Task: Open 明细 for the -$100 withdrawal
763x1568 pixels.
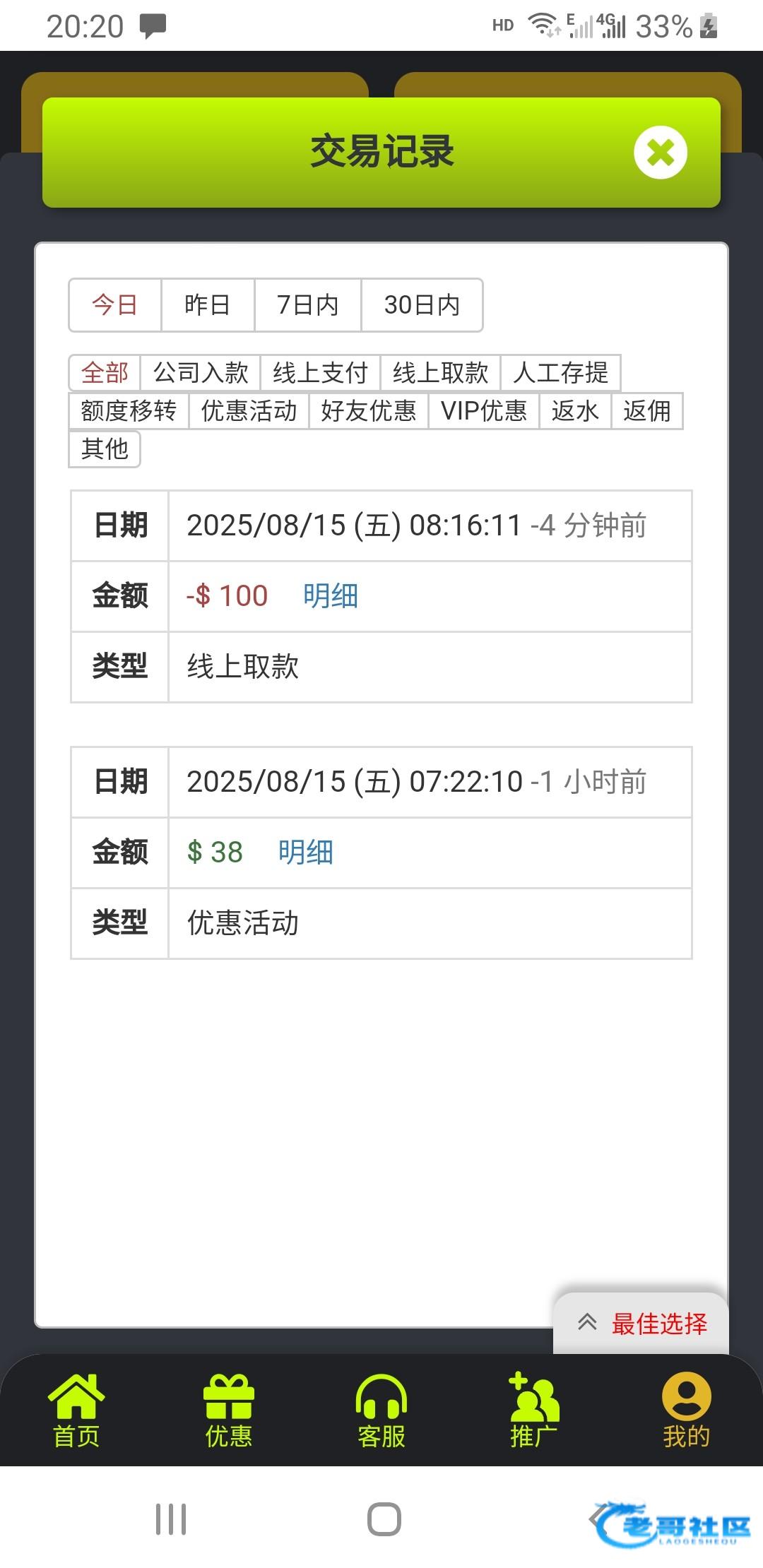Action: [x=331, y=596]
